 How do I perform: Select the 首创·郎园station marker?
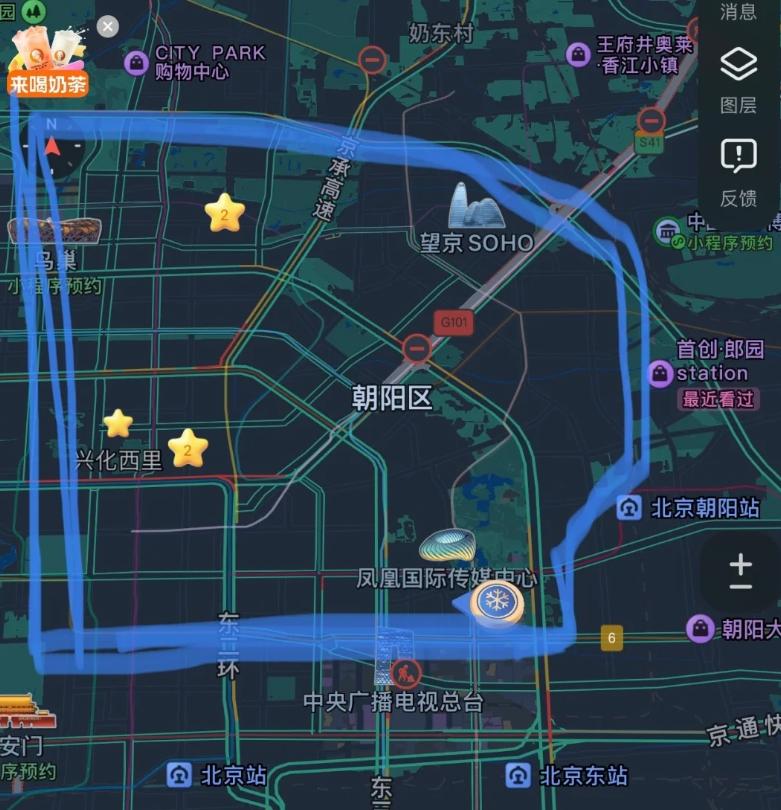(660, 374)
